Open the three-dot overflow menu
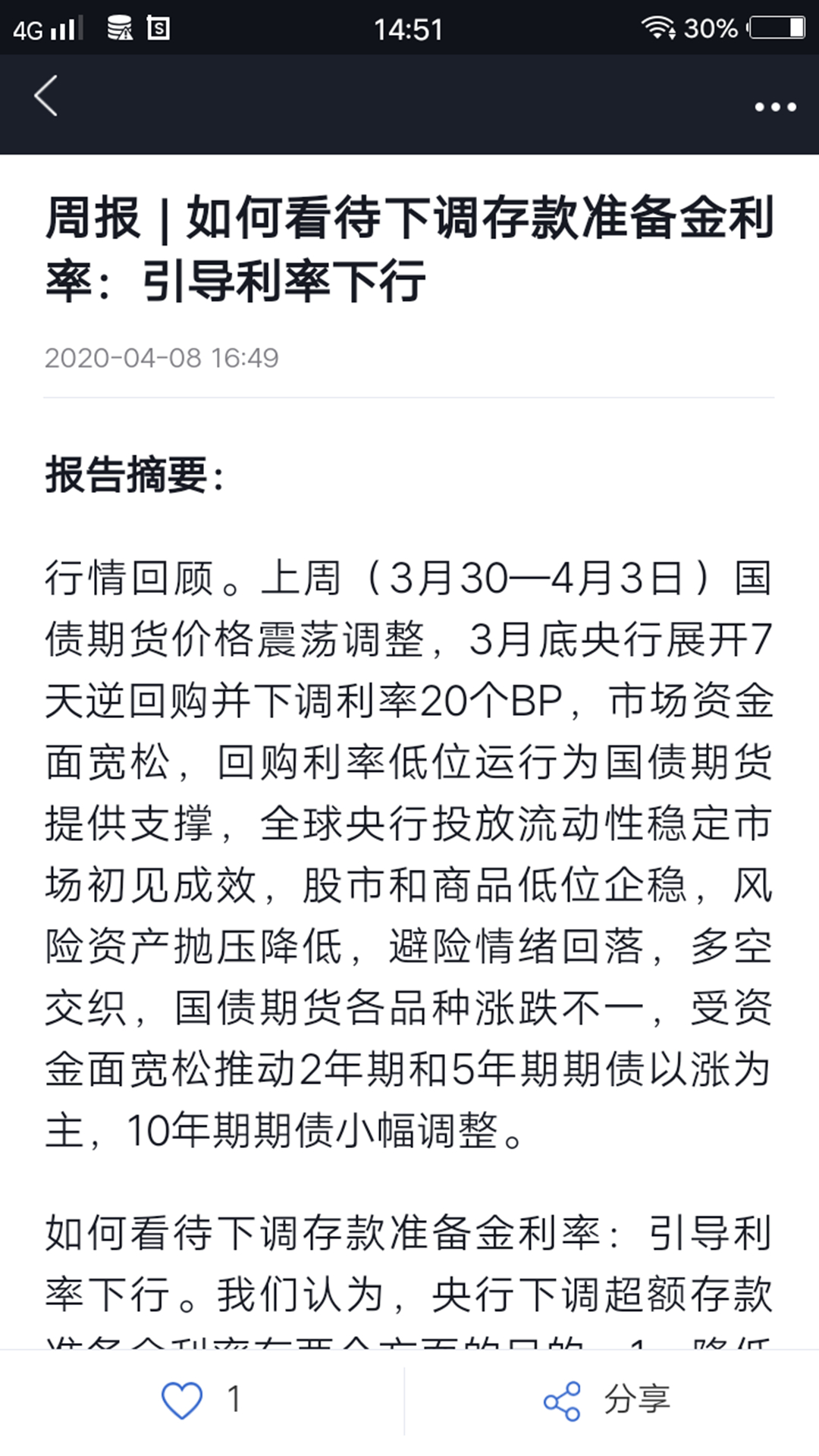This screenshot has width=819, height=1456. point(775,107)
